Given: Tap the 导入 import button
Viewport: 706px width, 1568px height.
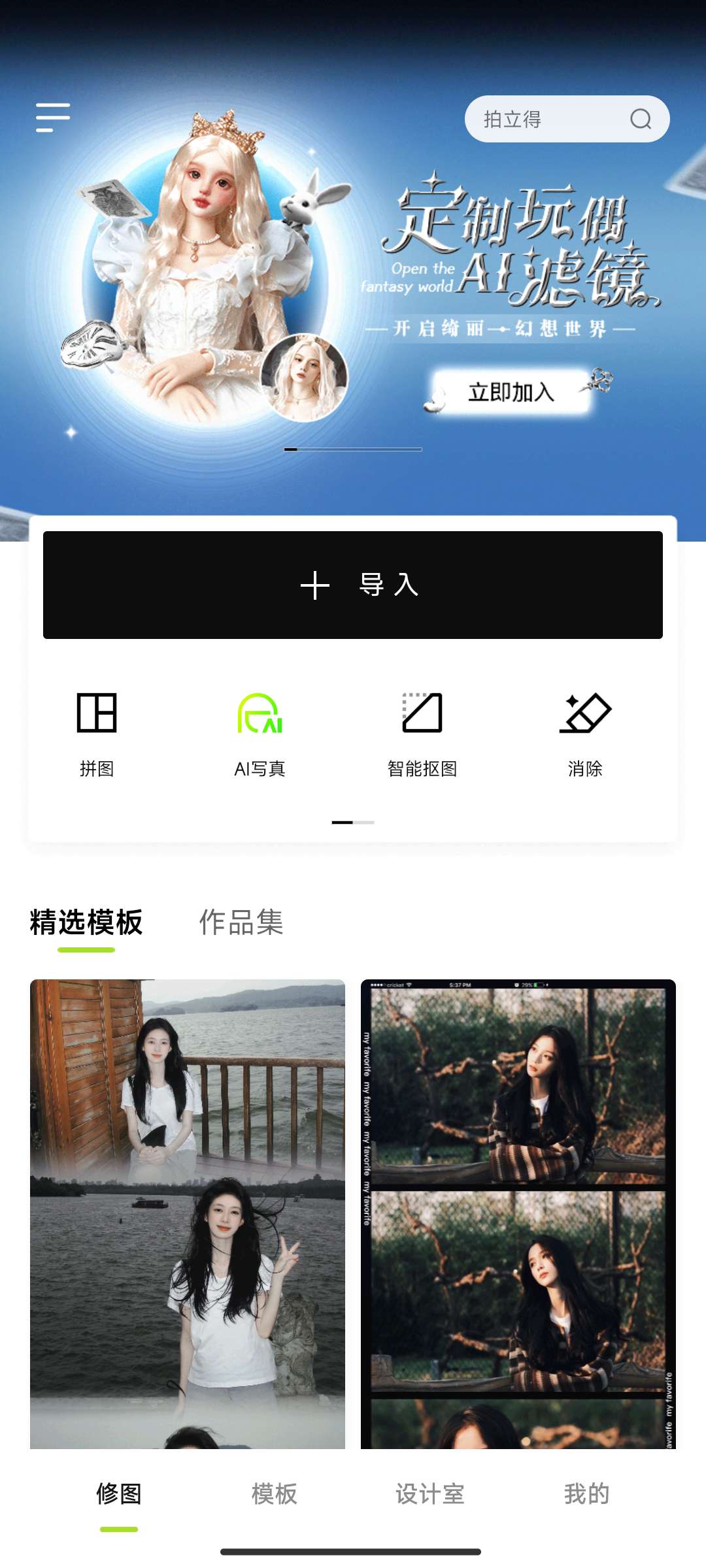Looking at the screenshot, I should click(x=353, y=587).
